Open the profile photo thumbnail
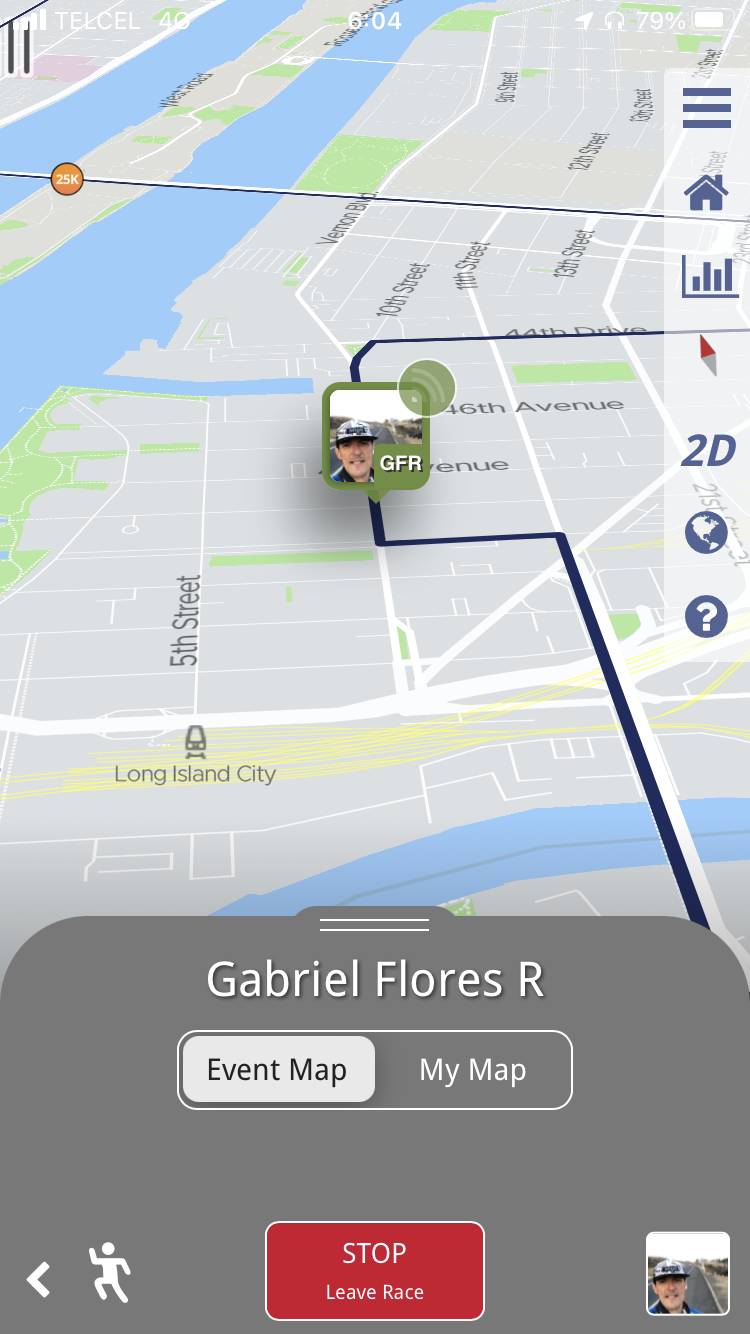This screenshot has width=750, height=1334. point(688,1273)
